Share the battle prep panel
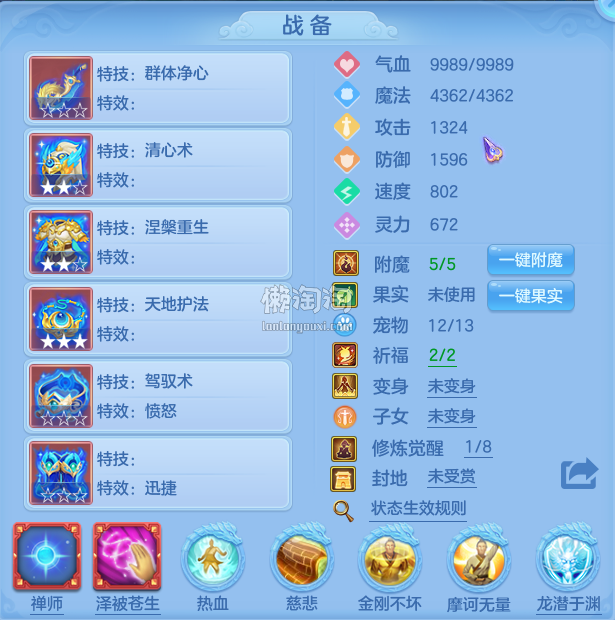 pyautogui.click(x=579, y=474)
